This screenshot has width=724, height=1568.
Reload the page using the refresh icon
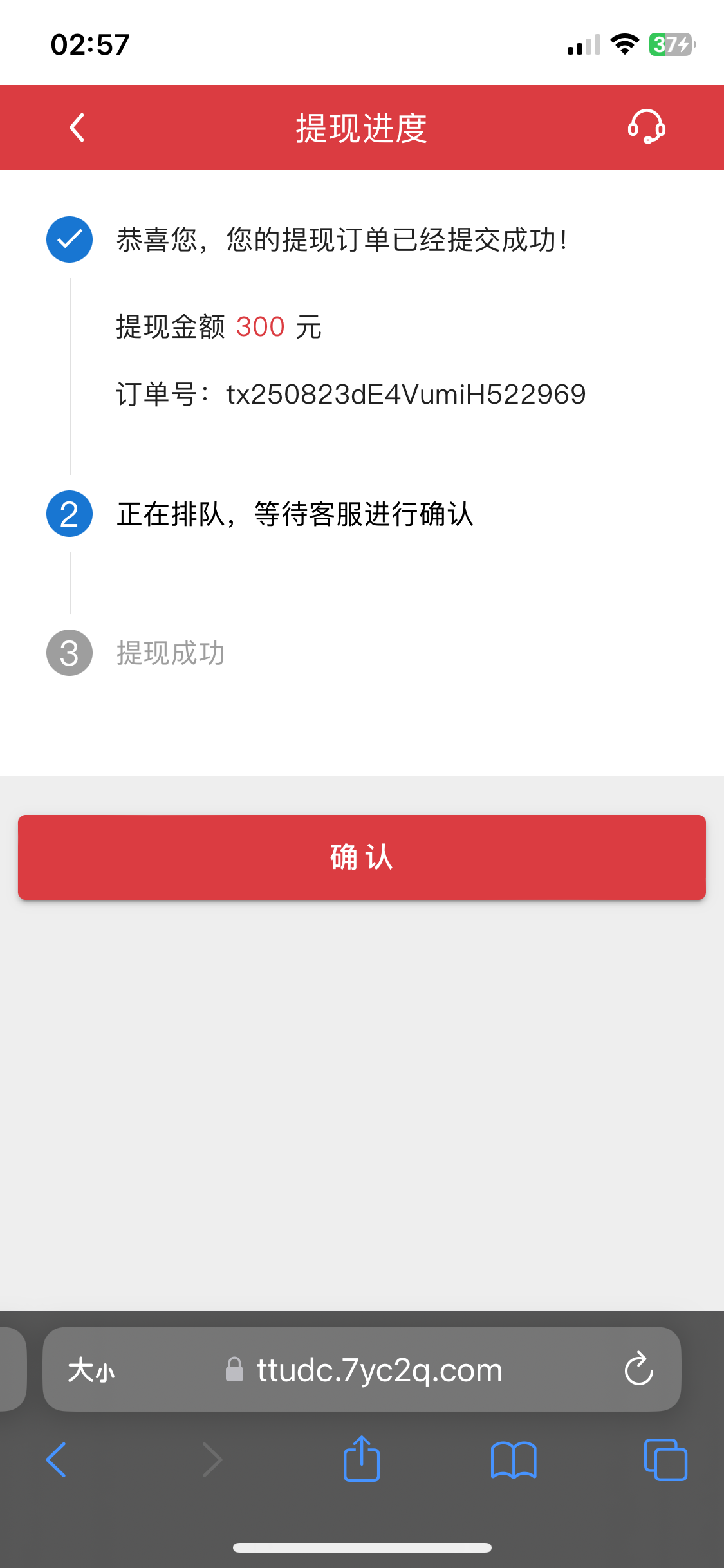click(638, 1370)
